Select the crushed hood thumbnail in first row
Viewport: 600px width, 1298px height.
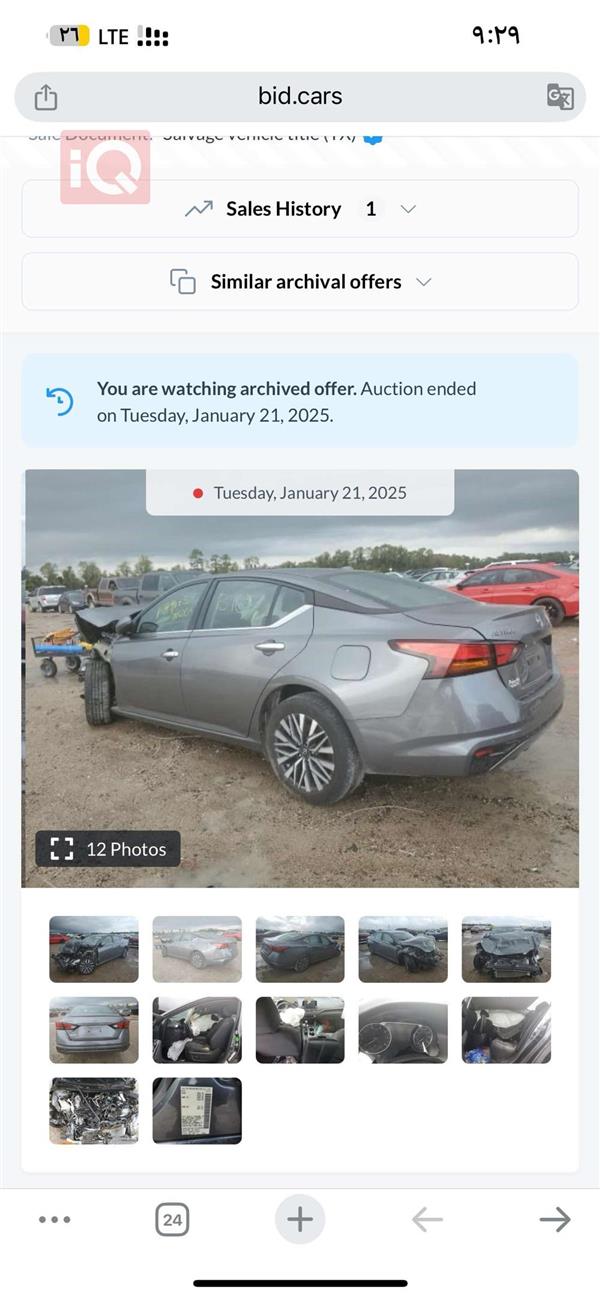[x=506, y=949]
